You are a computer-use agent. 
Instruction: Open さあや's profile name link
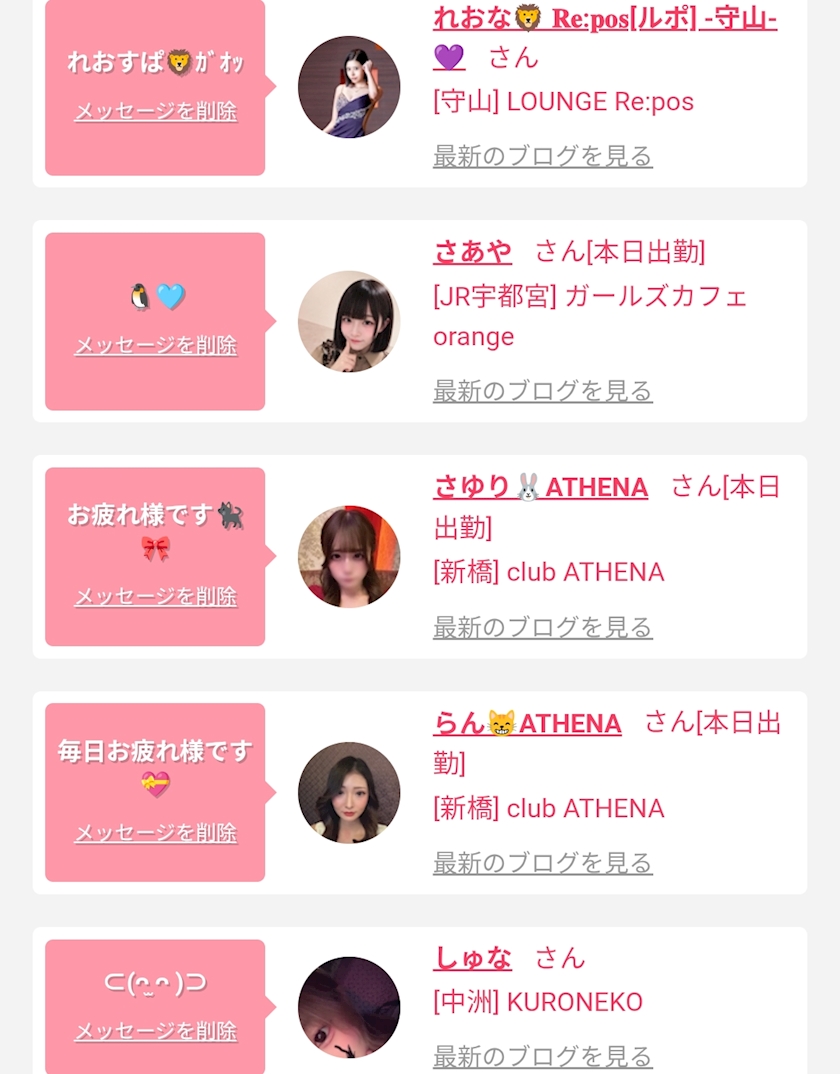[473, 252]
